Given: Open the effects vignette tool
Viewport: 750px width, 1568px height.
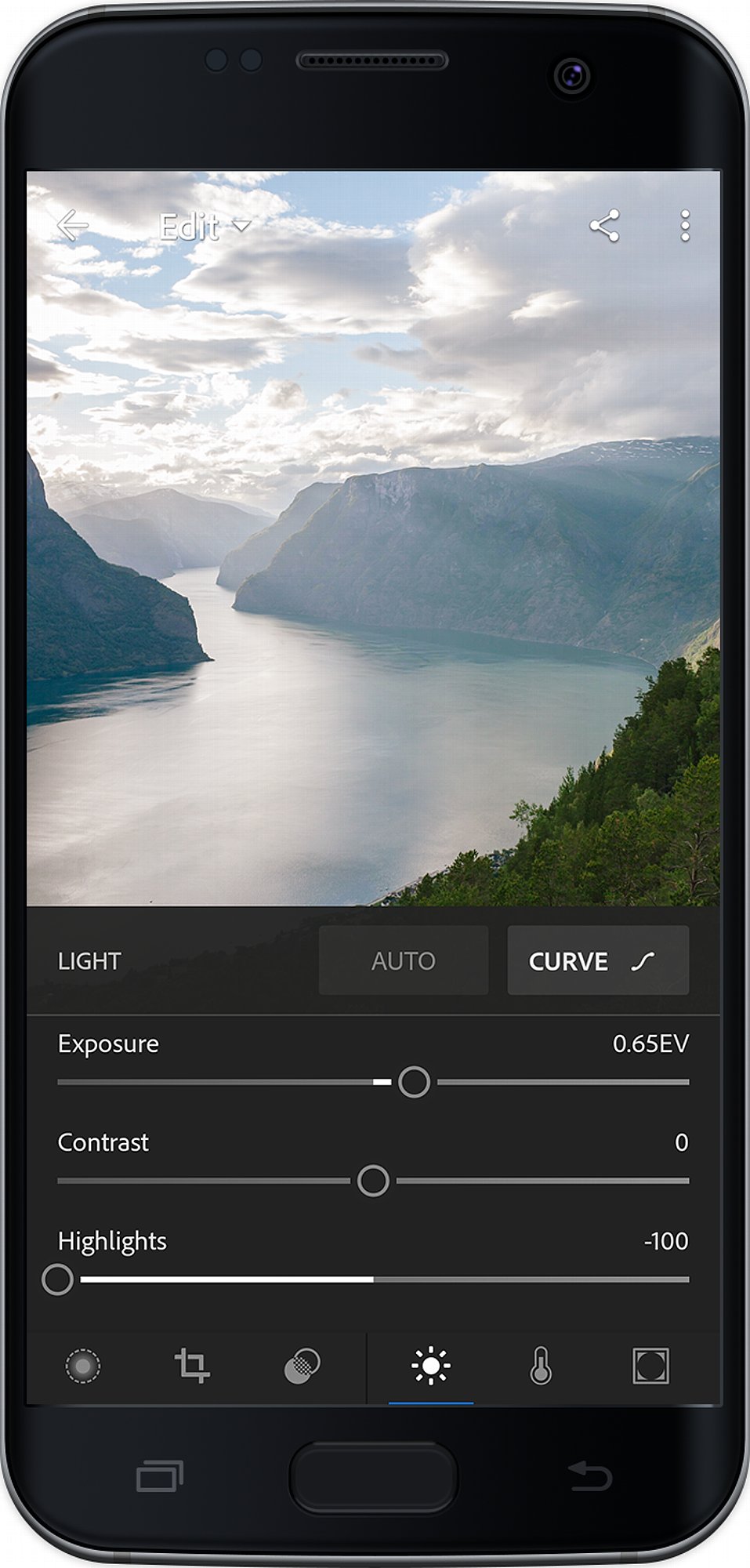Looking at the screenshot, I should pos(650,1366).
